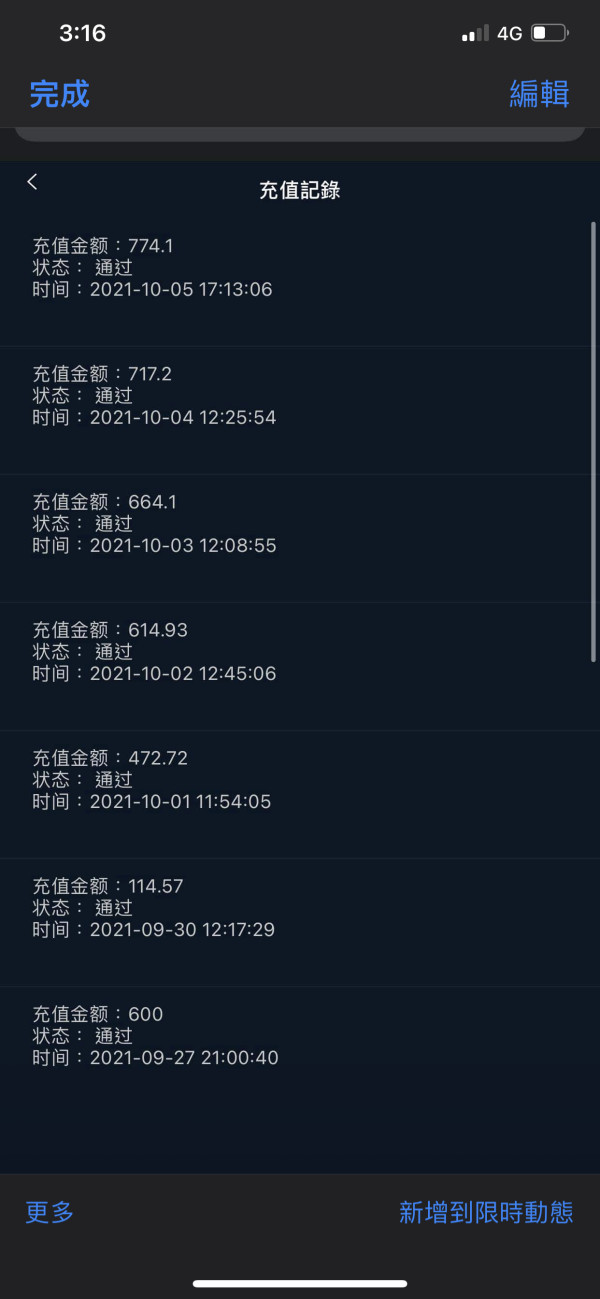Open the 編輯 edit option
The height and width of the screenshot is (1299, 600).
click(x=539, y=94)
